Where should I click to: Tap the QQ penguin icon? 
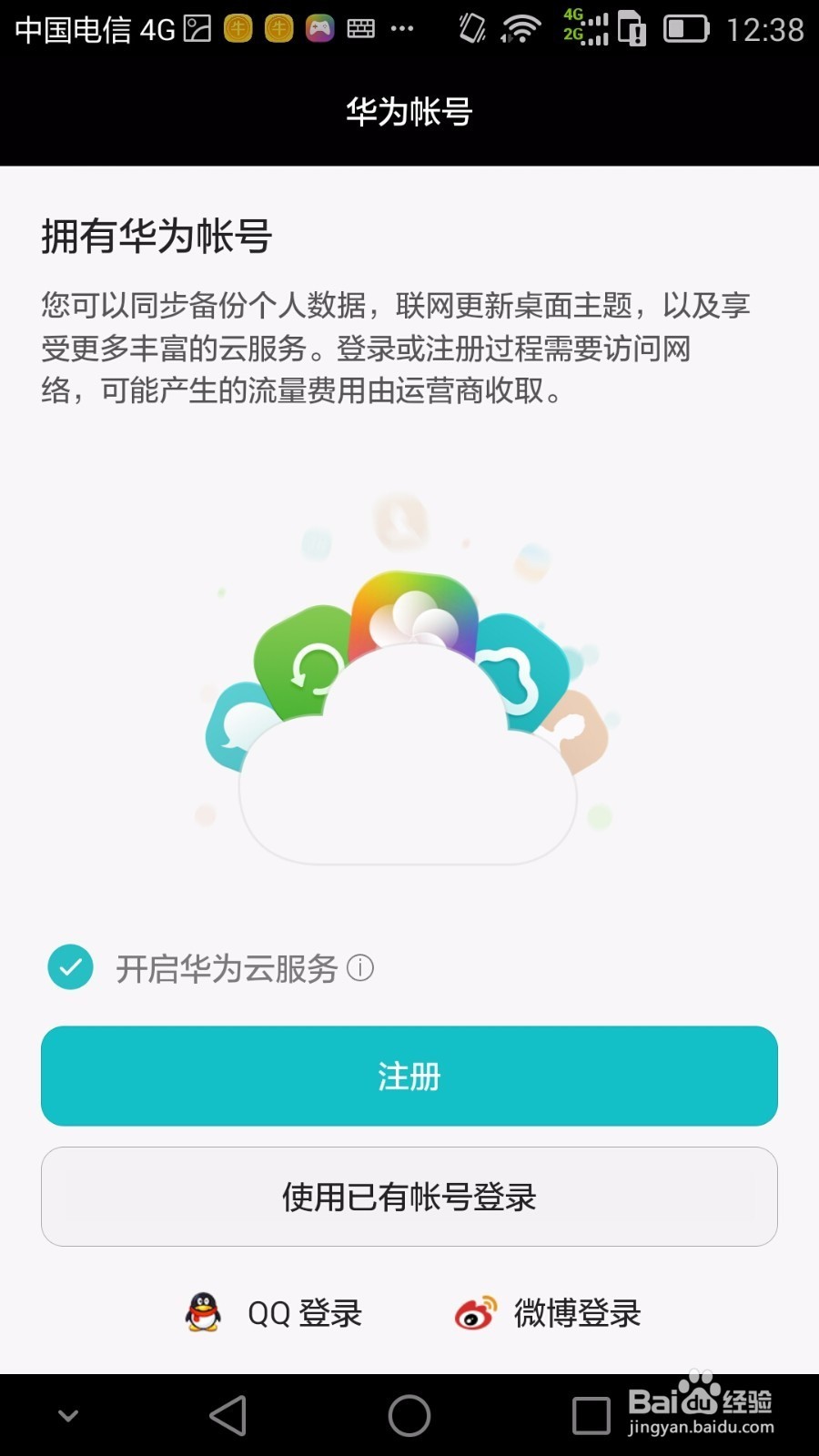202,1313
